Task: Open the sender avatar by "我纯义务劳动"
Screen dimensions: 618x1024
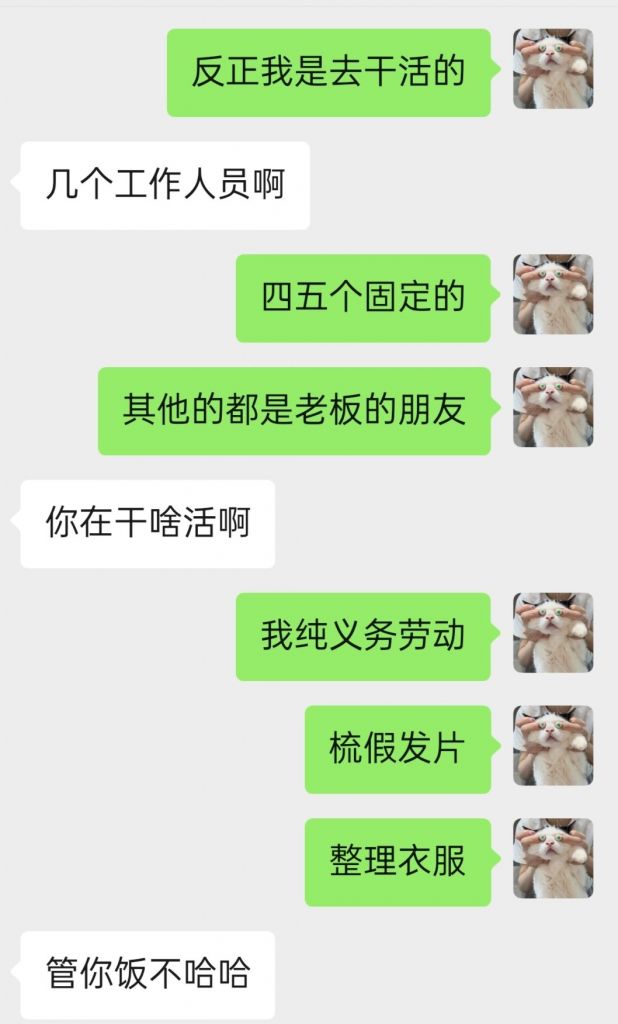Action: click(x=553, y=633)
